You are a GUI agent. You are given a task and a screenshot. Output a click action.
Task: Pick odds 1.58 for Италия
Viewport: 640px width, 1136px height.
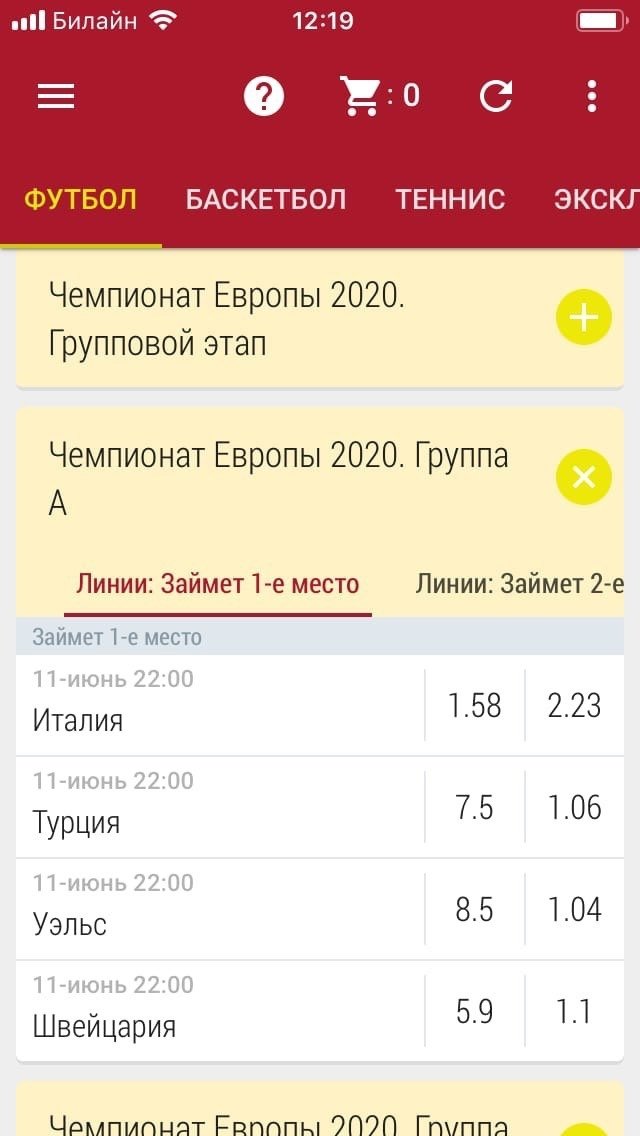pos(474,706)
